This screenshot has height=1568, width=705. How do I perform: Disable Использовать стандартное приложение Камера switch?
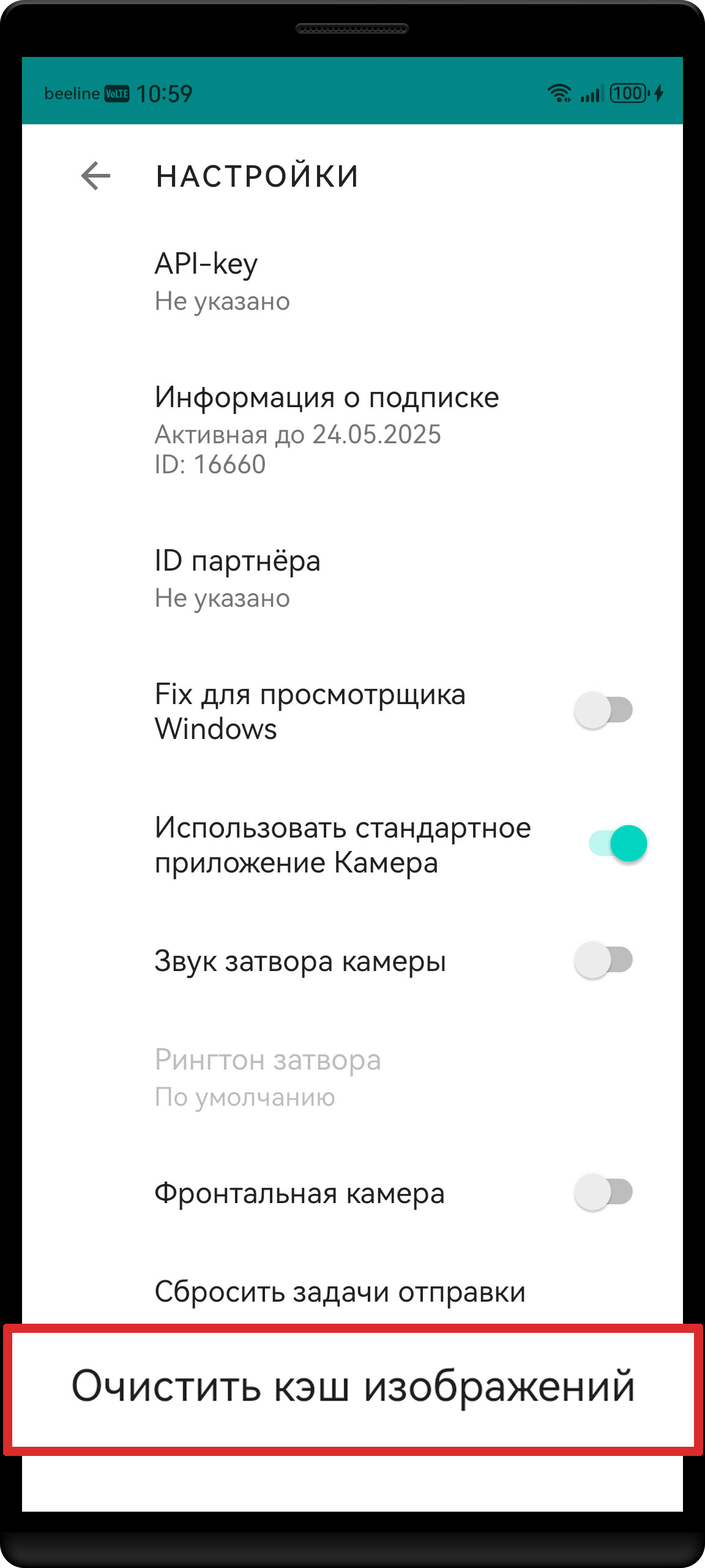[617, 844]
